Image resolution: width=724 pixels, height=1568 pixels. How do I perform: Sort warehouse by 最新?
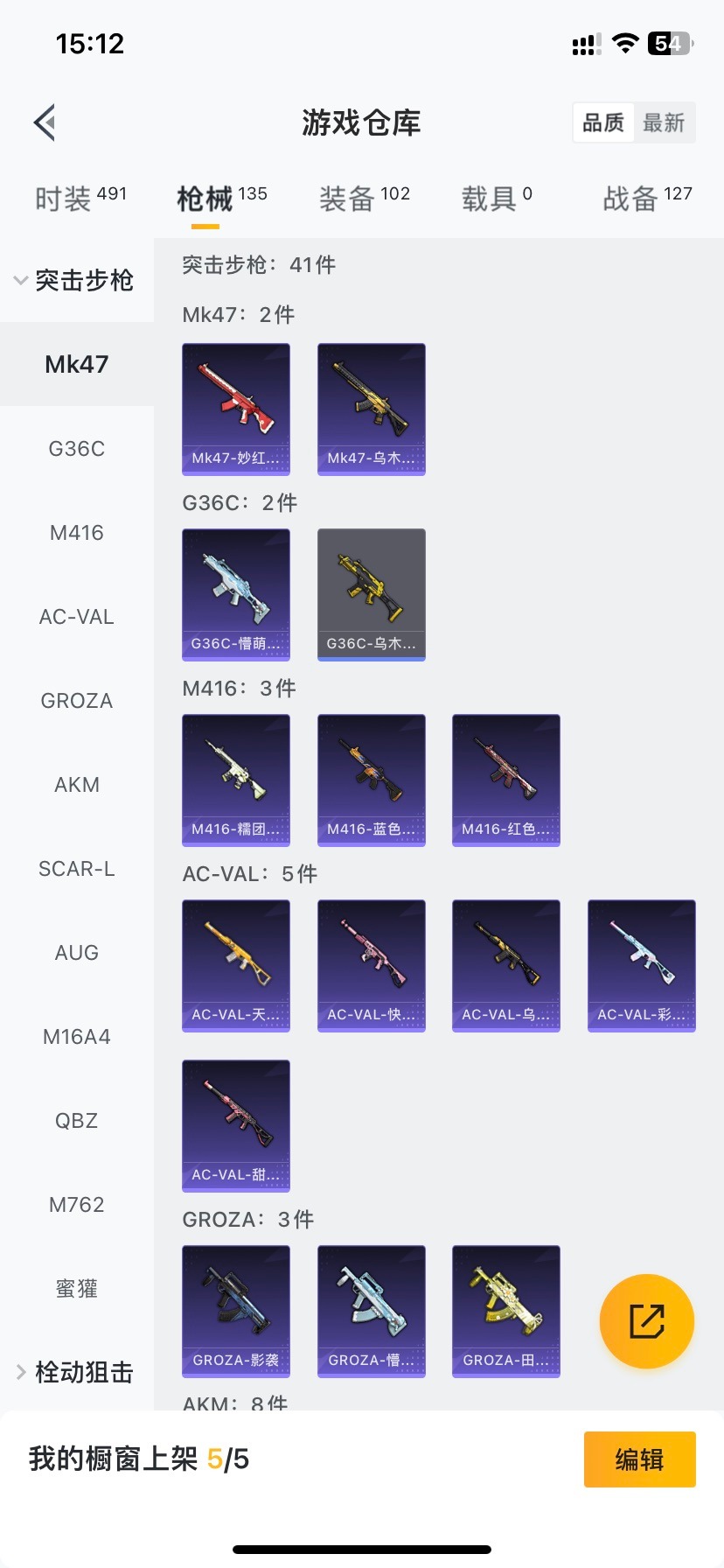(664, 122)
